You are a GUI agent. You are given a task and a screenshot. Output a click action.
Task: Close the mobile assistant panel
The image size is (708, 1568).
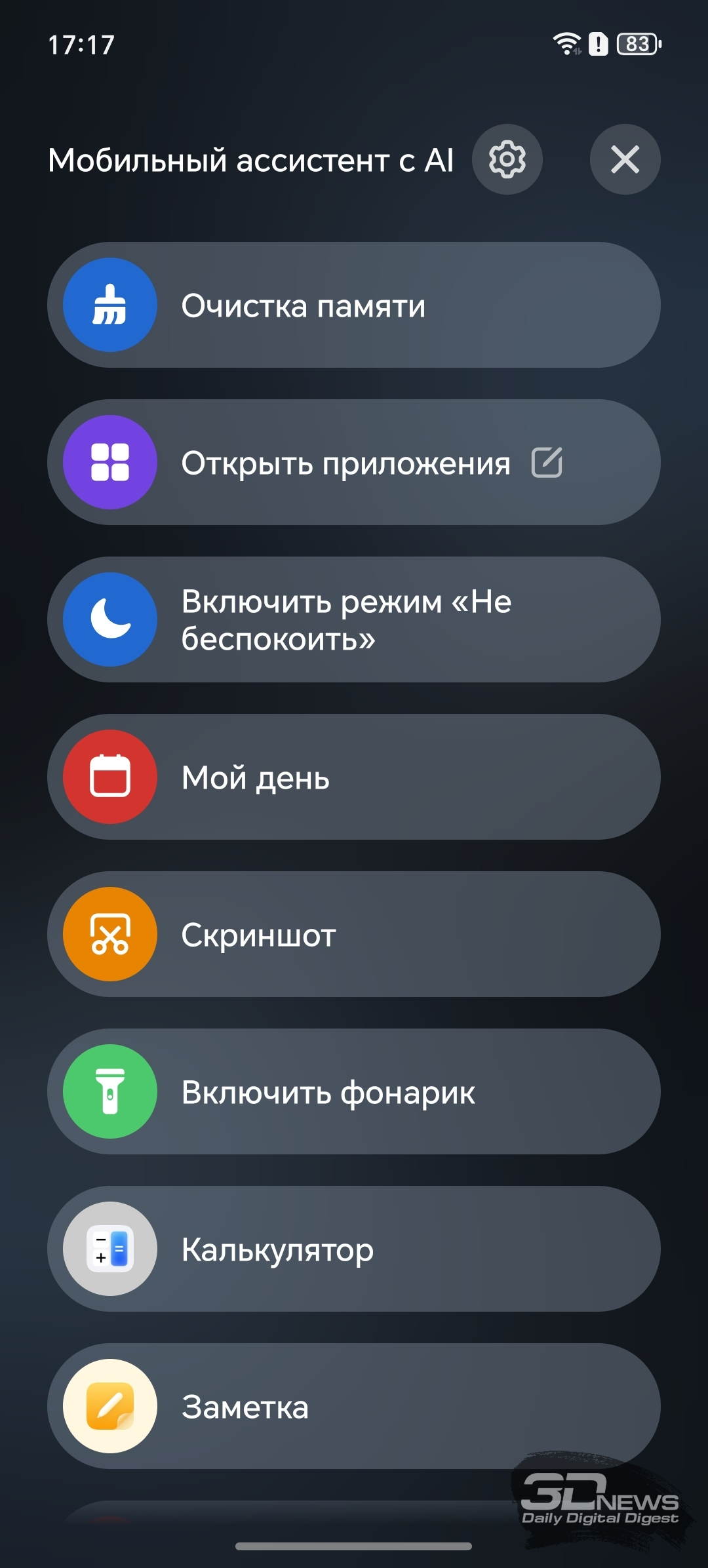[625, 159]
